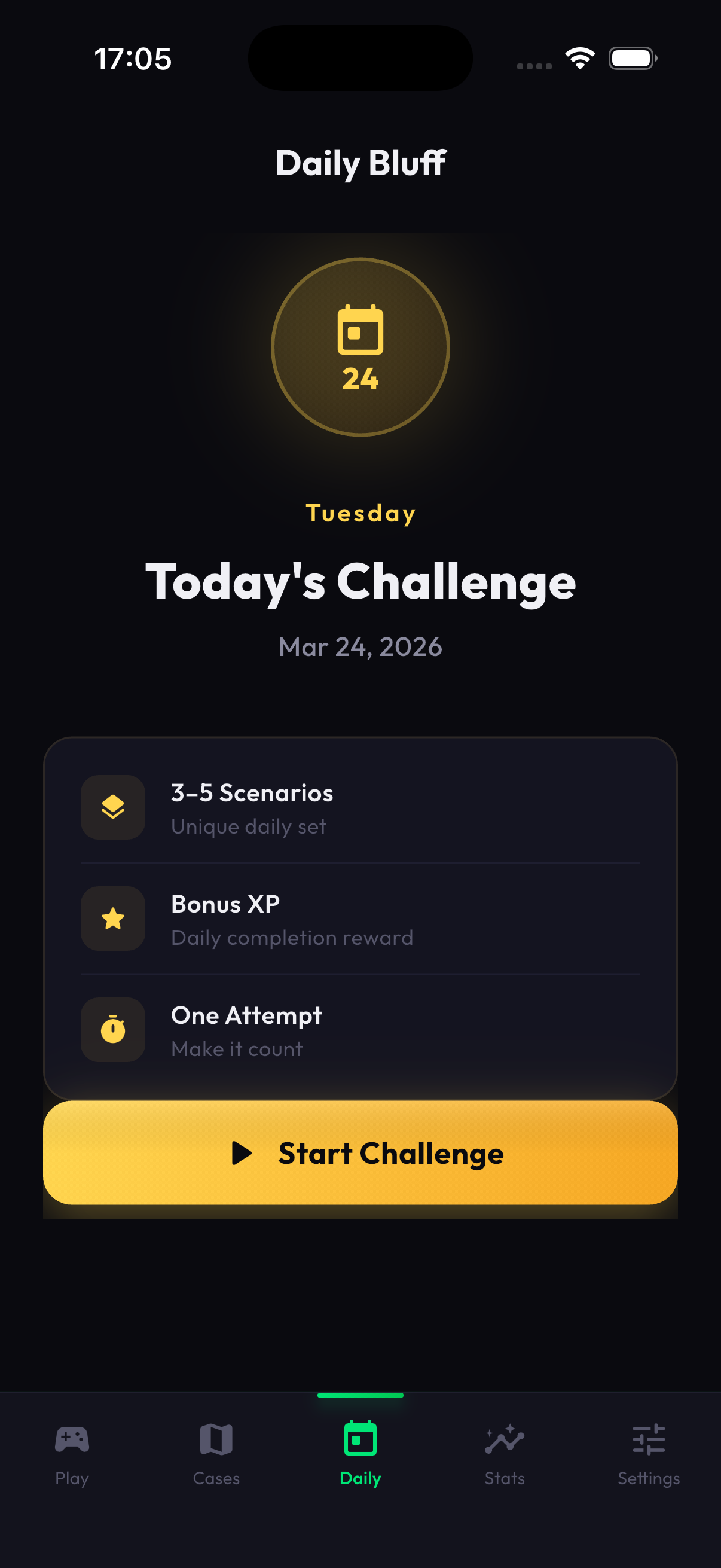Tap the stopwatch icon beside One Attempt
The image size is (721, 1568).
coord(112,1030)
